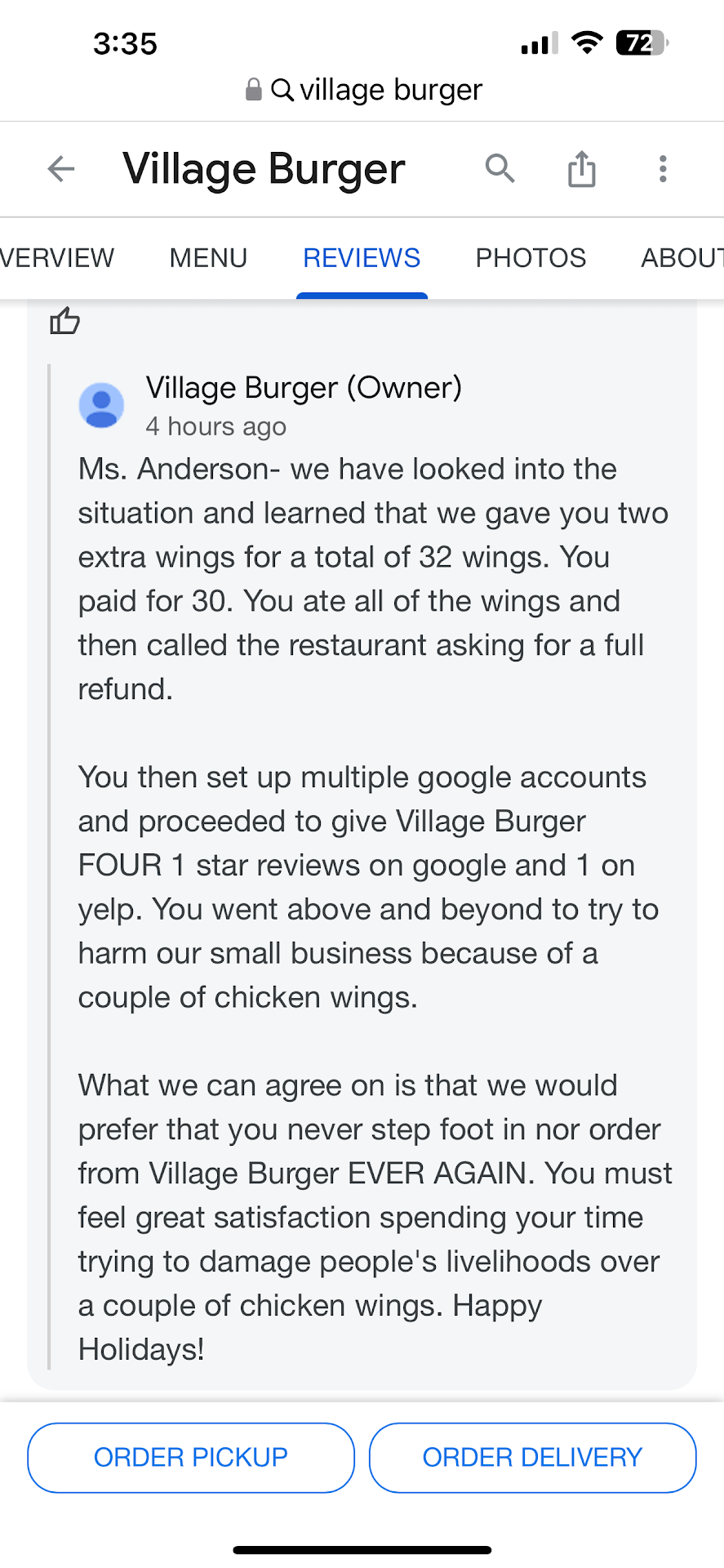This screenshot has width=724, height=1568.
Task: Open search within Village Burger
Action: (x=500, y=168)
